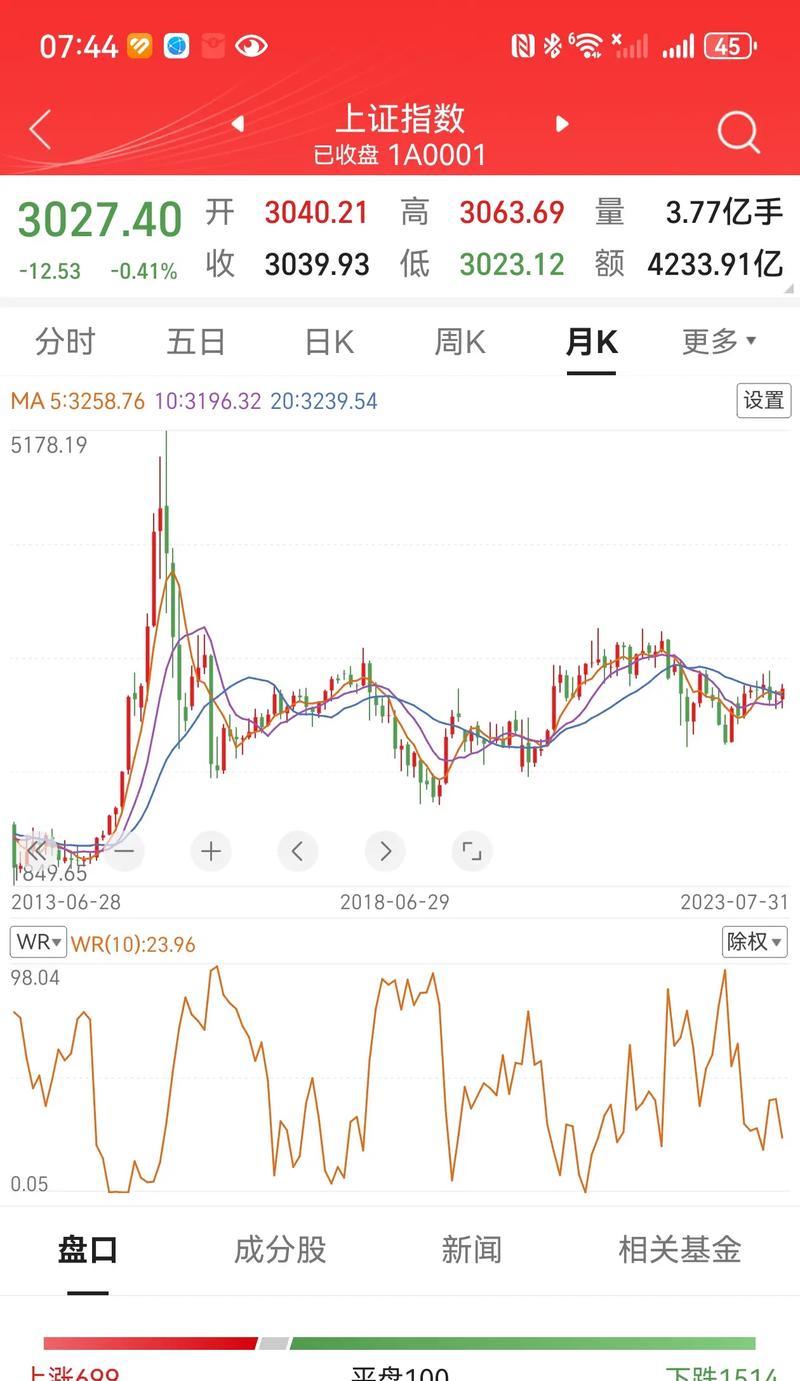Select the 五日 chart tab
Viewport: 800px width, 1381px height.
click(x=196, y=342)
